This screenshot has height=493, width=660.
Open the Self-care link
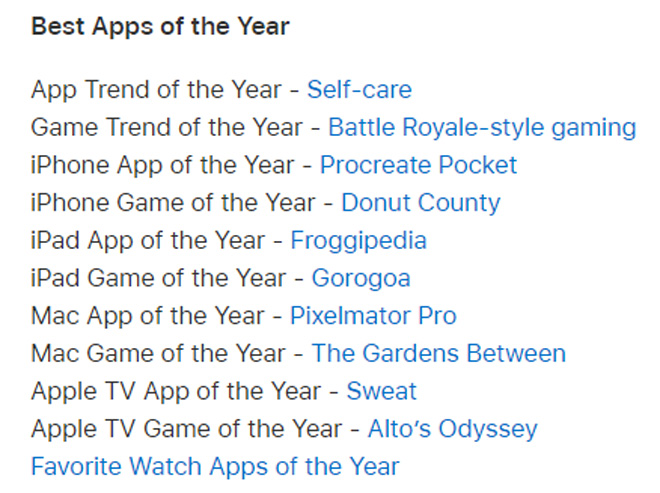358,89
